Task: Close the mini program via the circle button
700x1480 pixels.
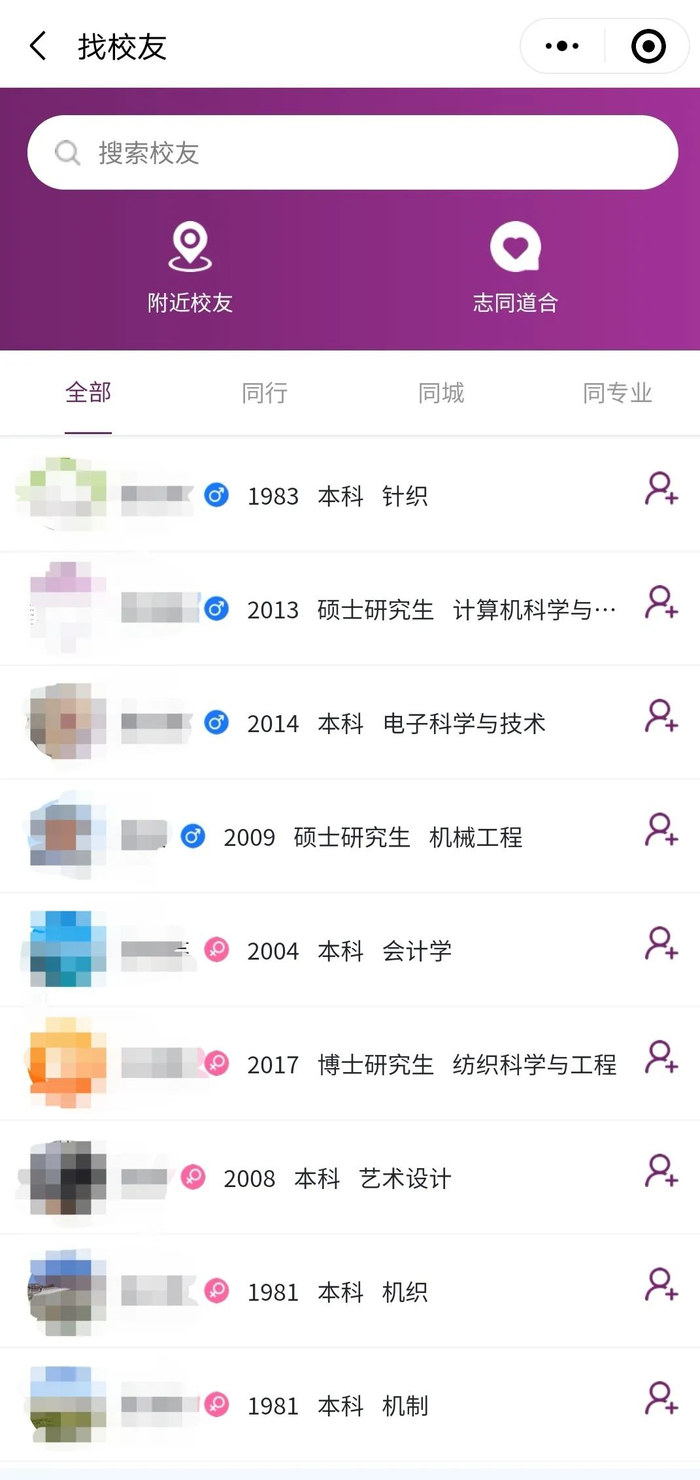Action: (x=648, y=46)
